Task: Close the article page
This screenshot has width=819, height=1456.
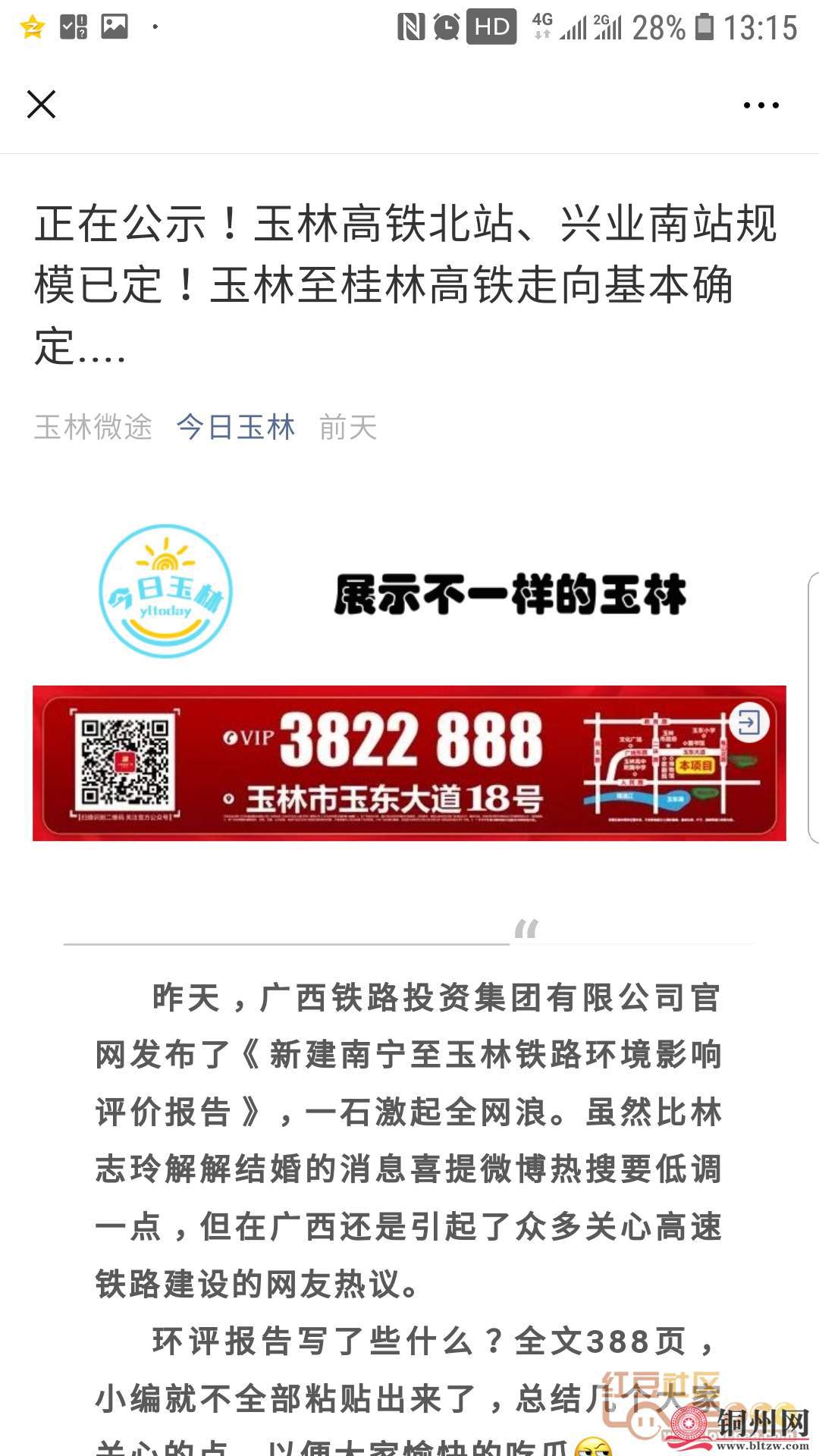Action: 42,105
